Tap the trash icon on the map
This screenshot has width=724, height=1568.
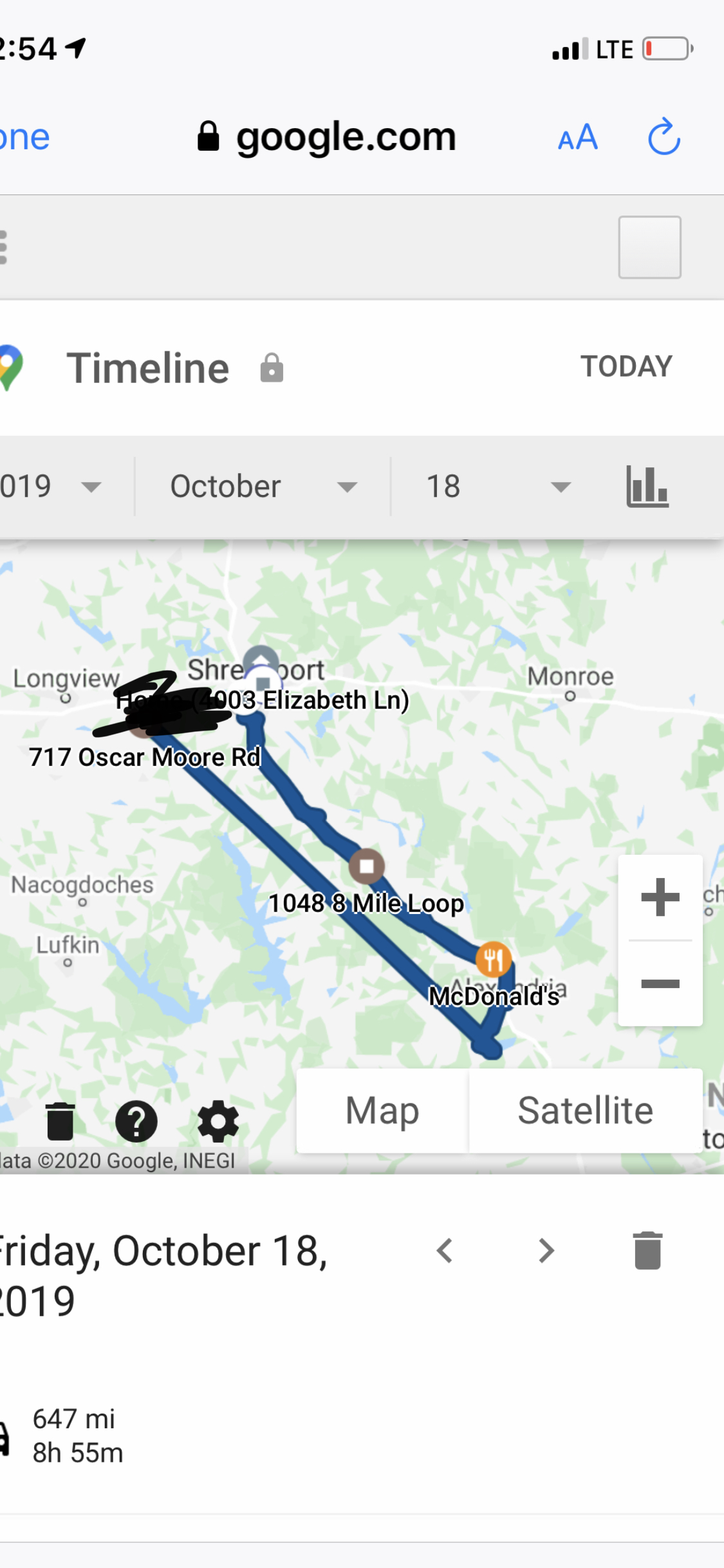tap(60, 1121)
